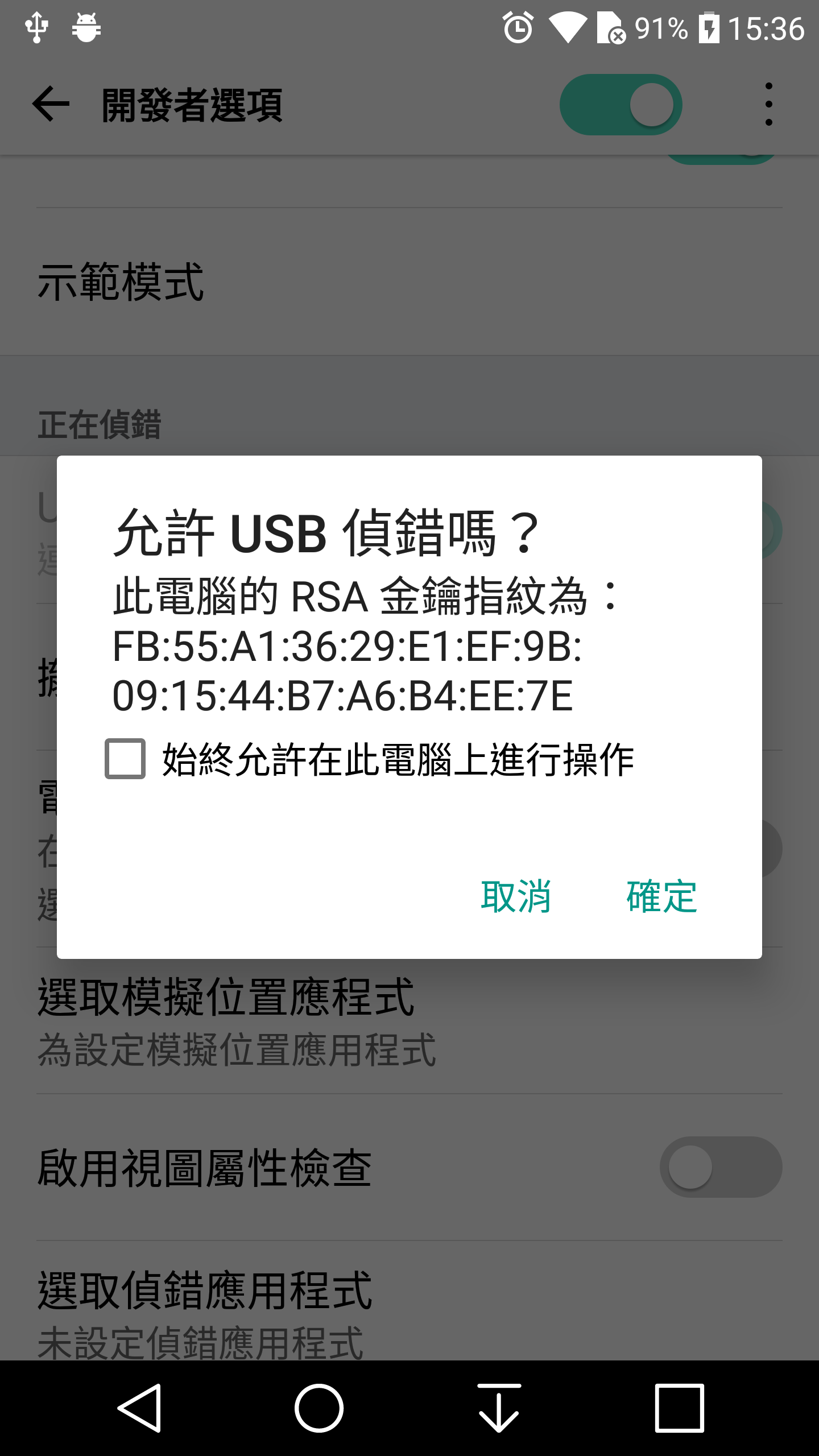The height and width of the screenshot is (1456, 819).
Task: Tap the system back triangle
Action: 139,1408
